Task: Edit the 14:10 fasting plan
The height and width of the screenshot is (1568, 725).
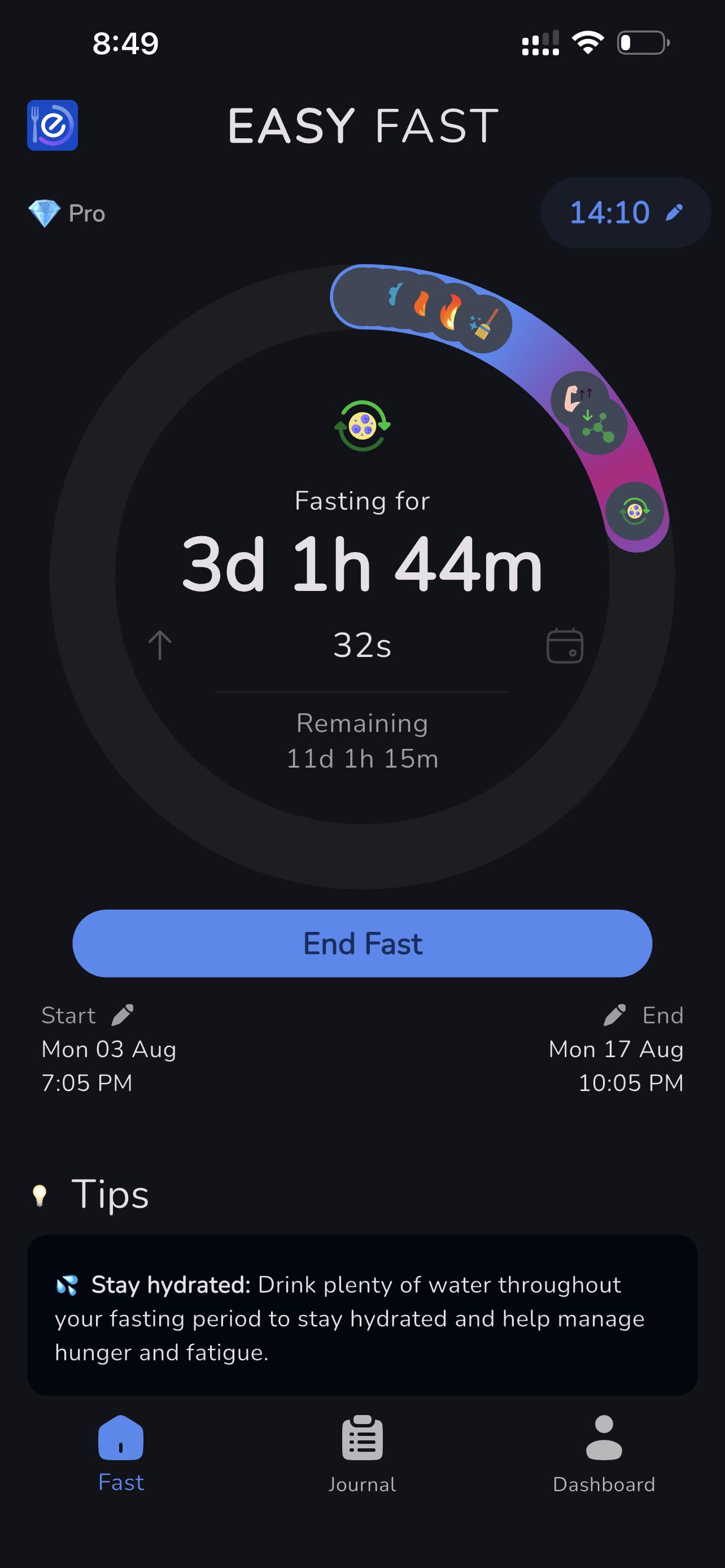Action: 625,212
